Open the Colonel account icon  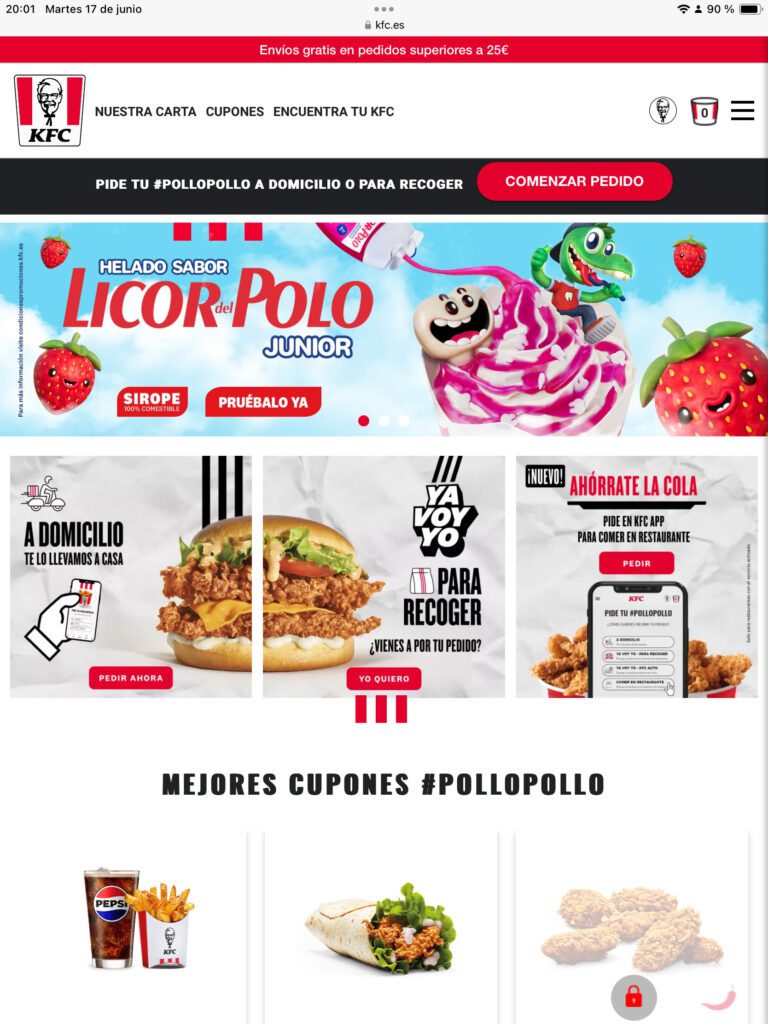(x=662, y=111)
